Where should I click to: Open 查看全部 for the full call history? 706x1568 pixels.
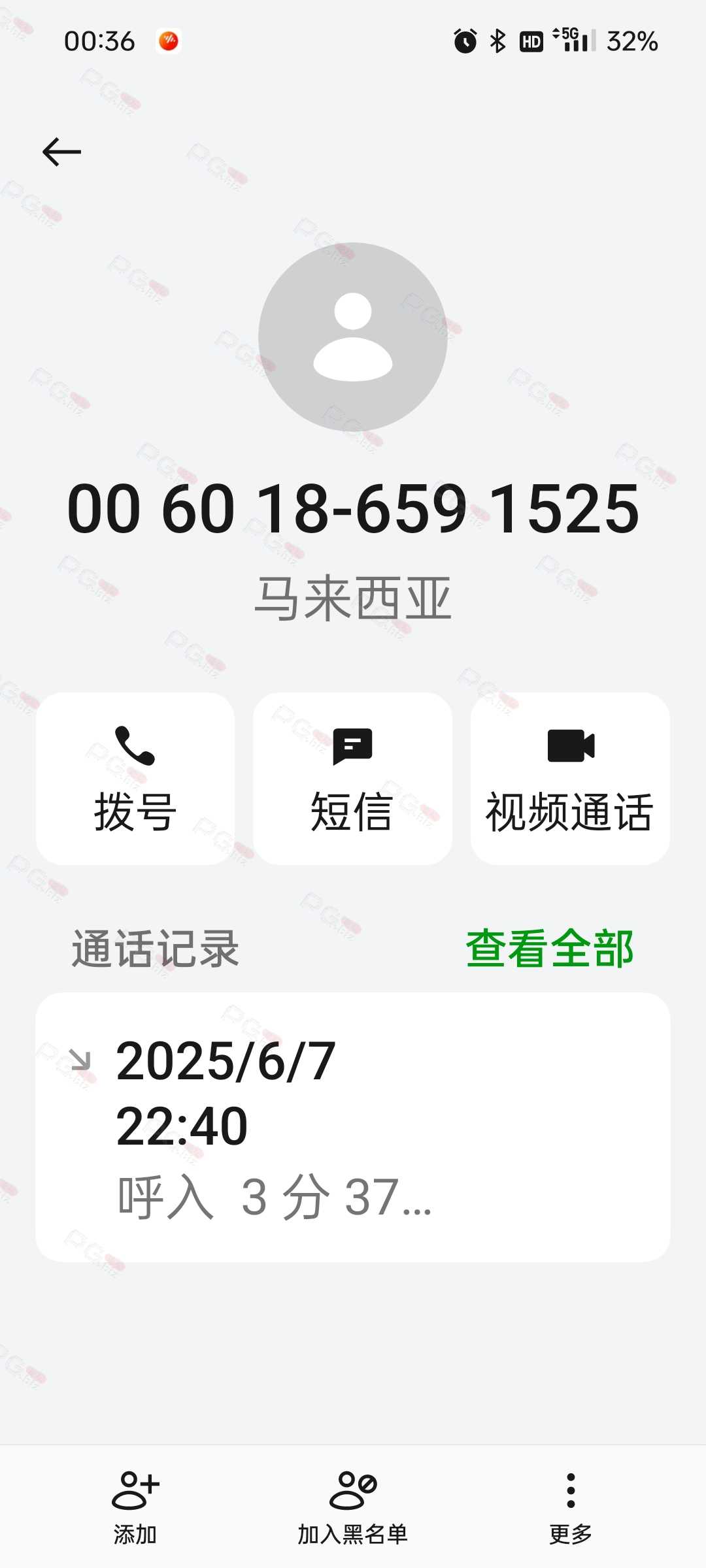tap(549, 949)
